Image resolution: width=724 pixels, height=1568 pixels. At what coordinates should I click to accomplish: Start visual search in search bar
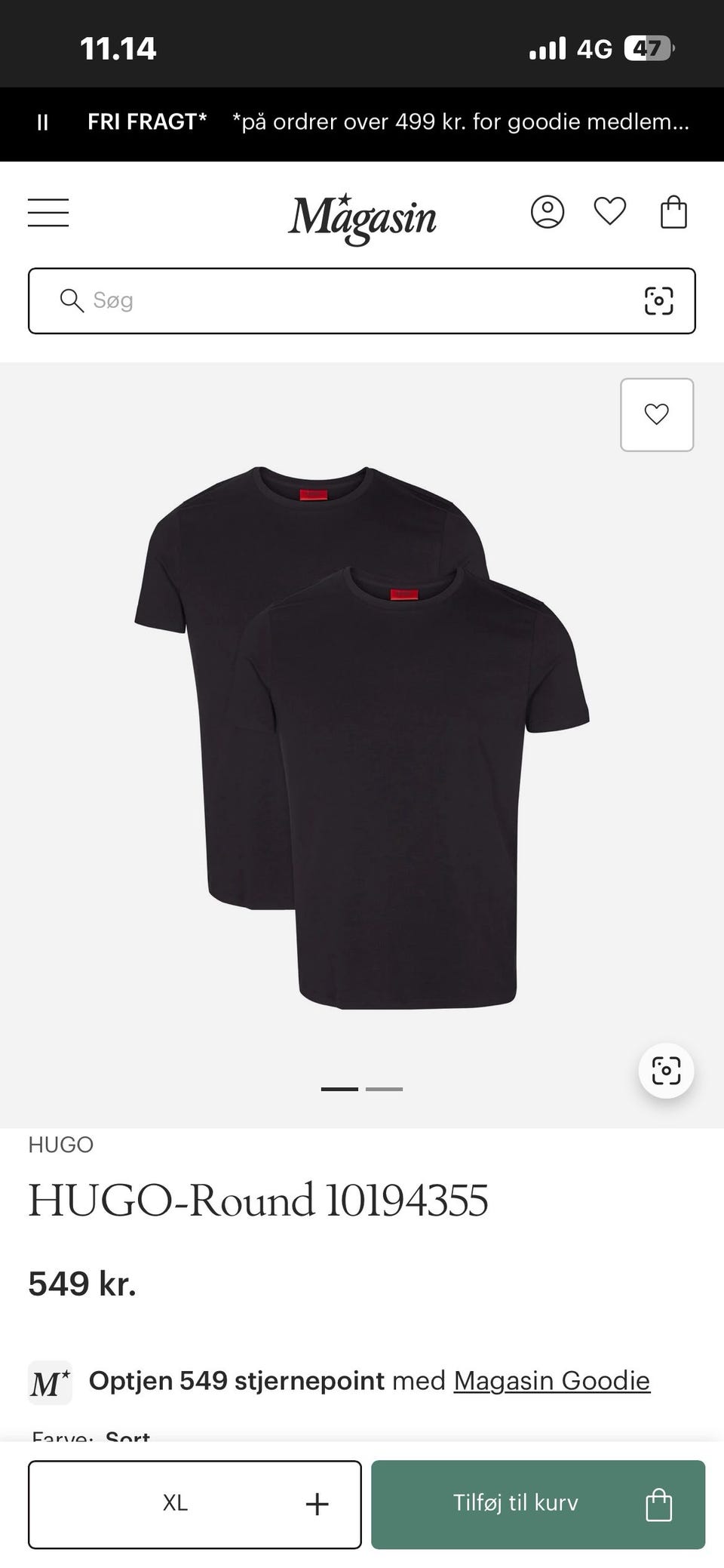pos(658,300)
